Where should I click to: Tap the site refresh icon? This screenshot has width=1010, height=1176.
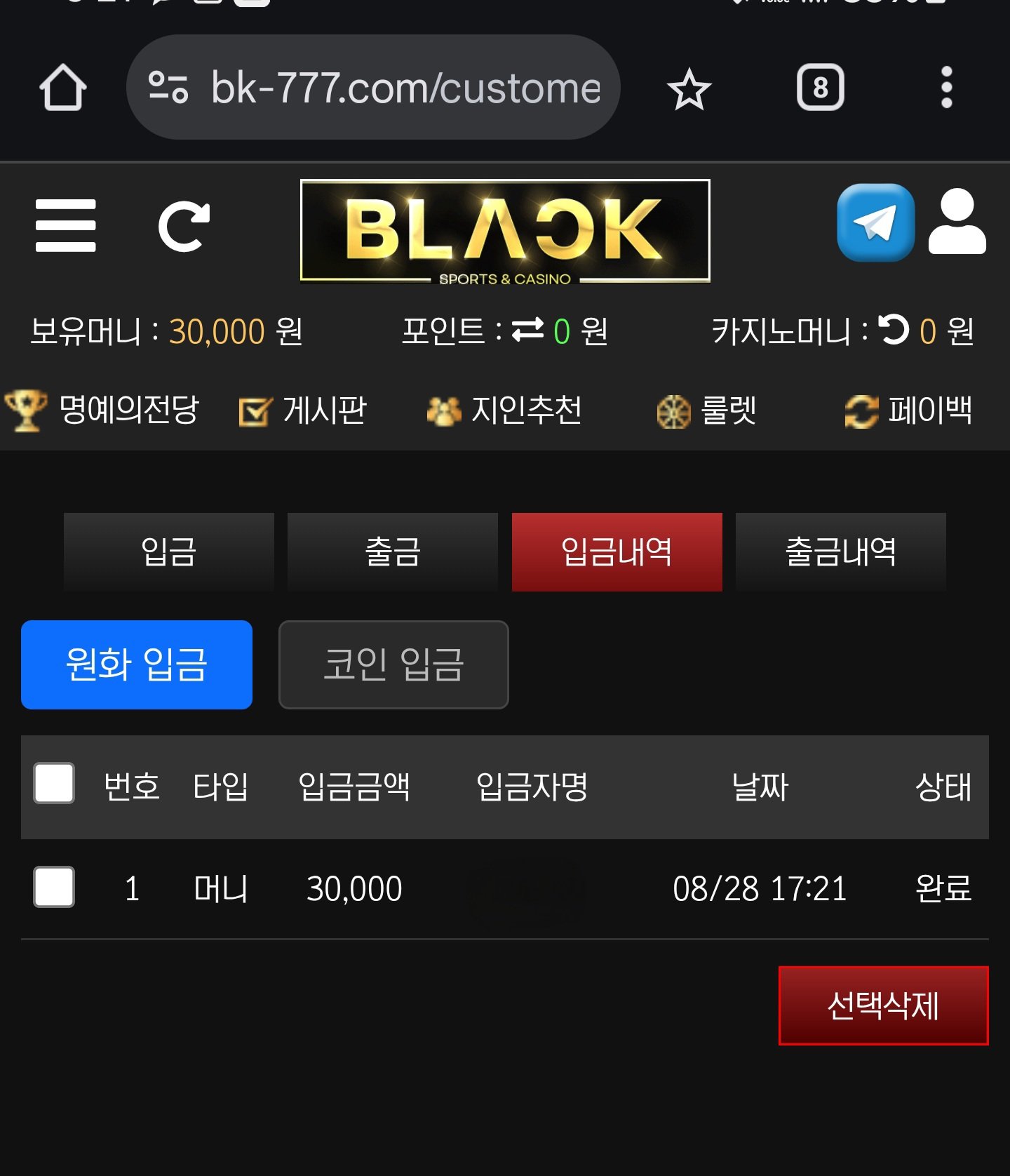[x=184, y=226]
